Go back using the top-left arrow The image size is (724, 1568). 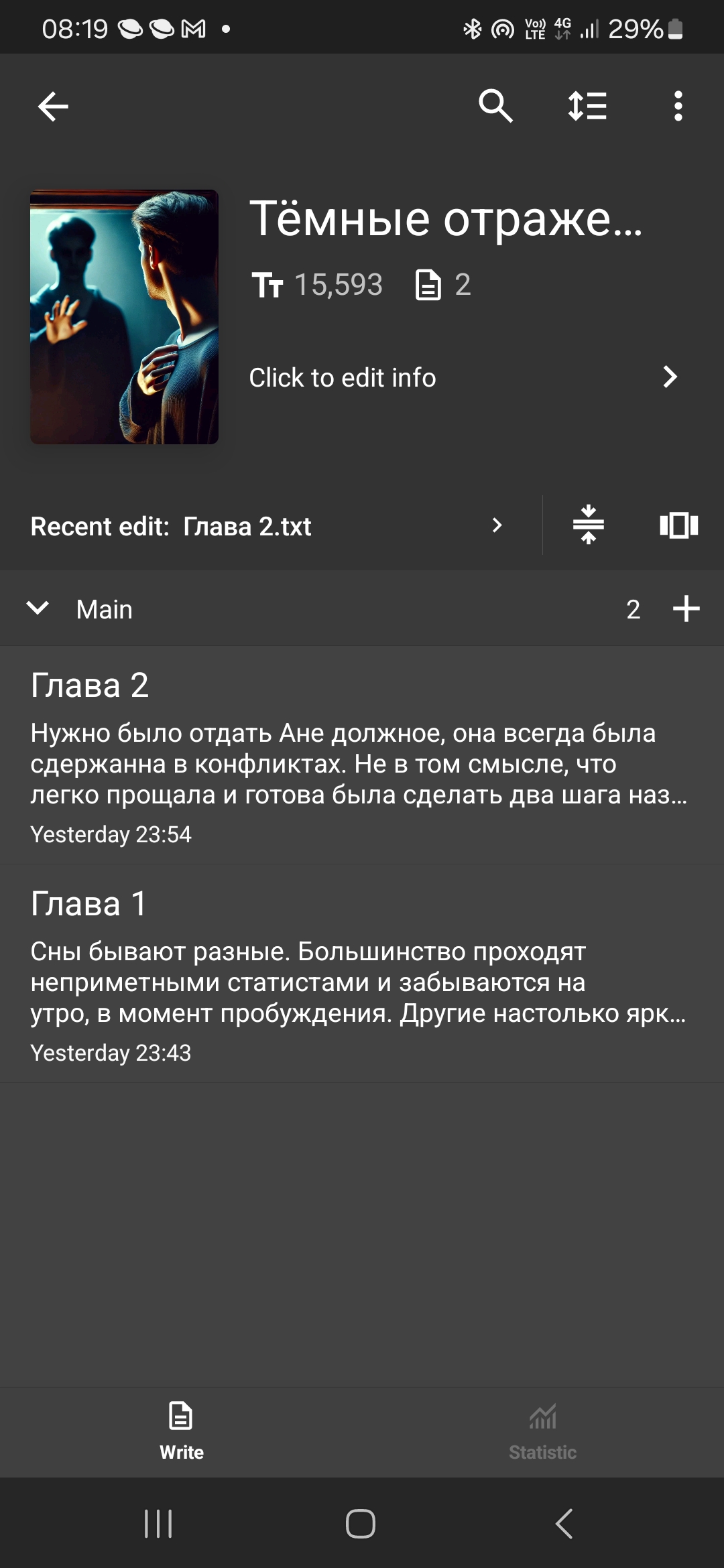[53, 106]
